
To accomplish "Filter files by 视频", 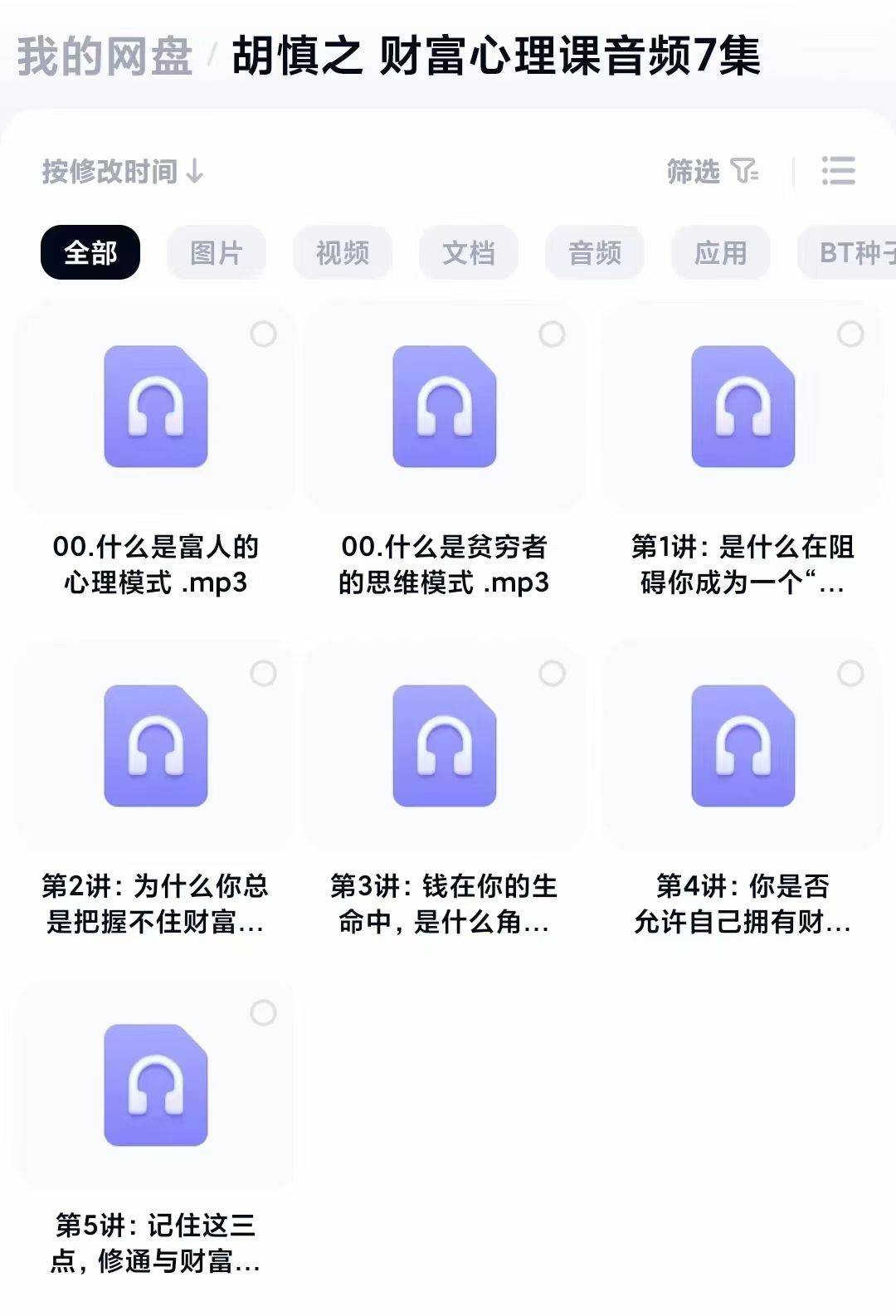I will [x=343, y=252].
